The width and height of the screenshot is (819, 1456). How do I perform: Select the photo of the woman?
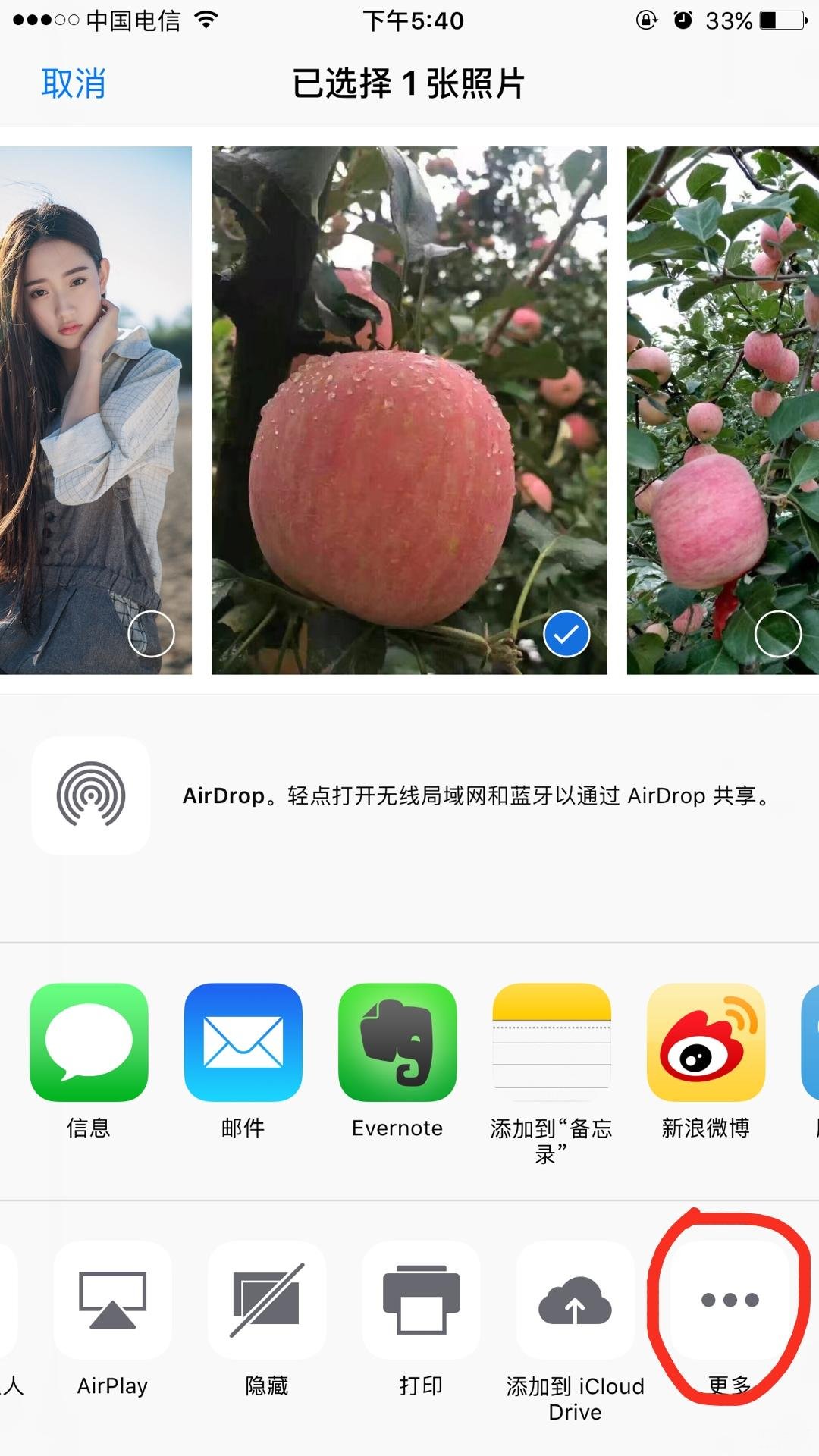(96, 410)
